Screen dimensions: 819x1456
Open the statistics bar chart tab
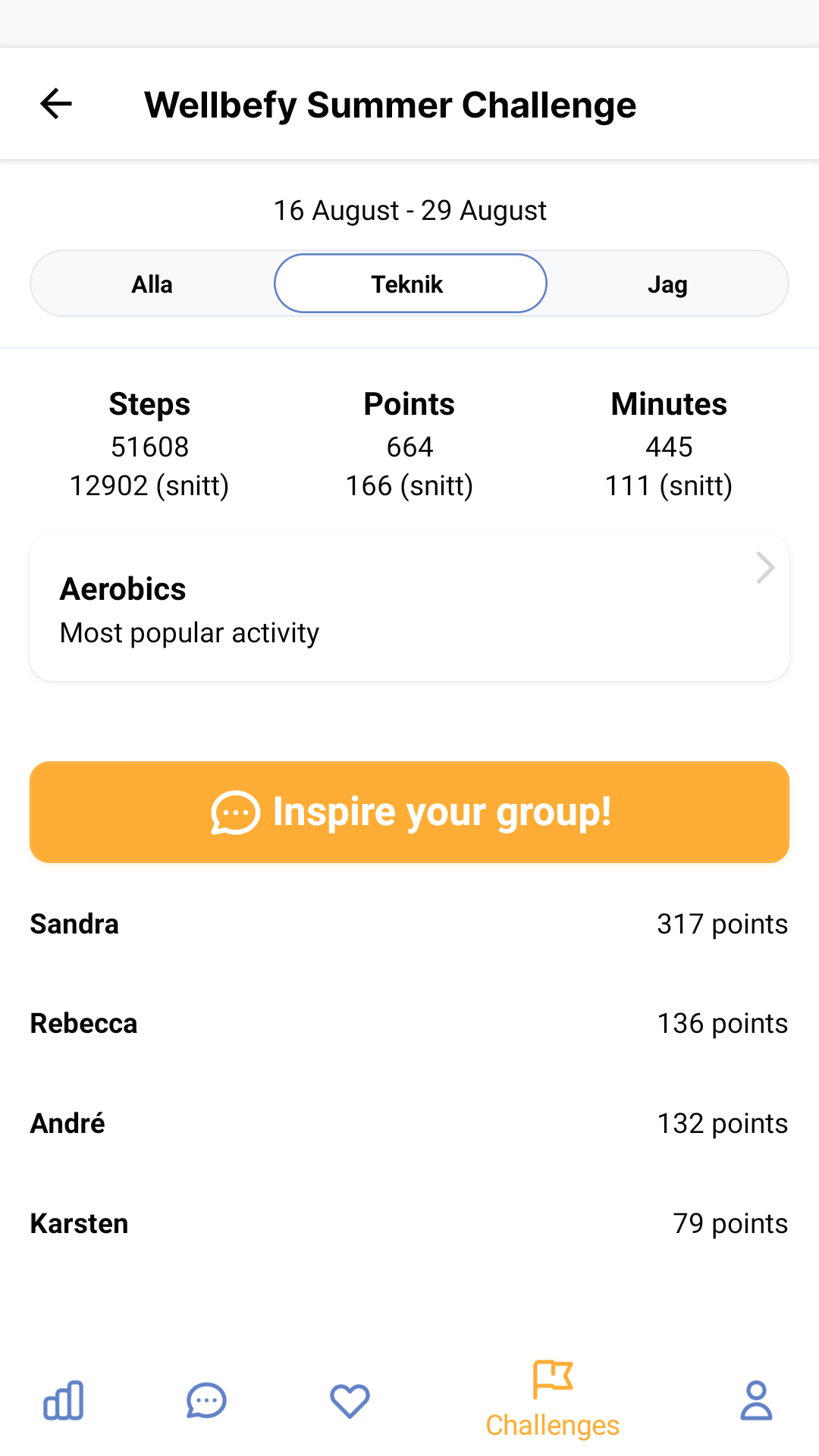[64, 1400]
